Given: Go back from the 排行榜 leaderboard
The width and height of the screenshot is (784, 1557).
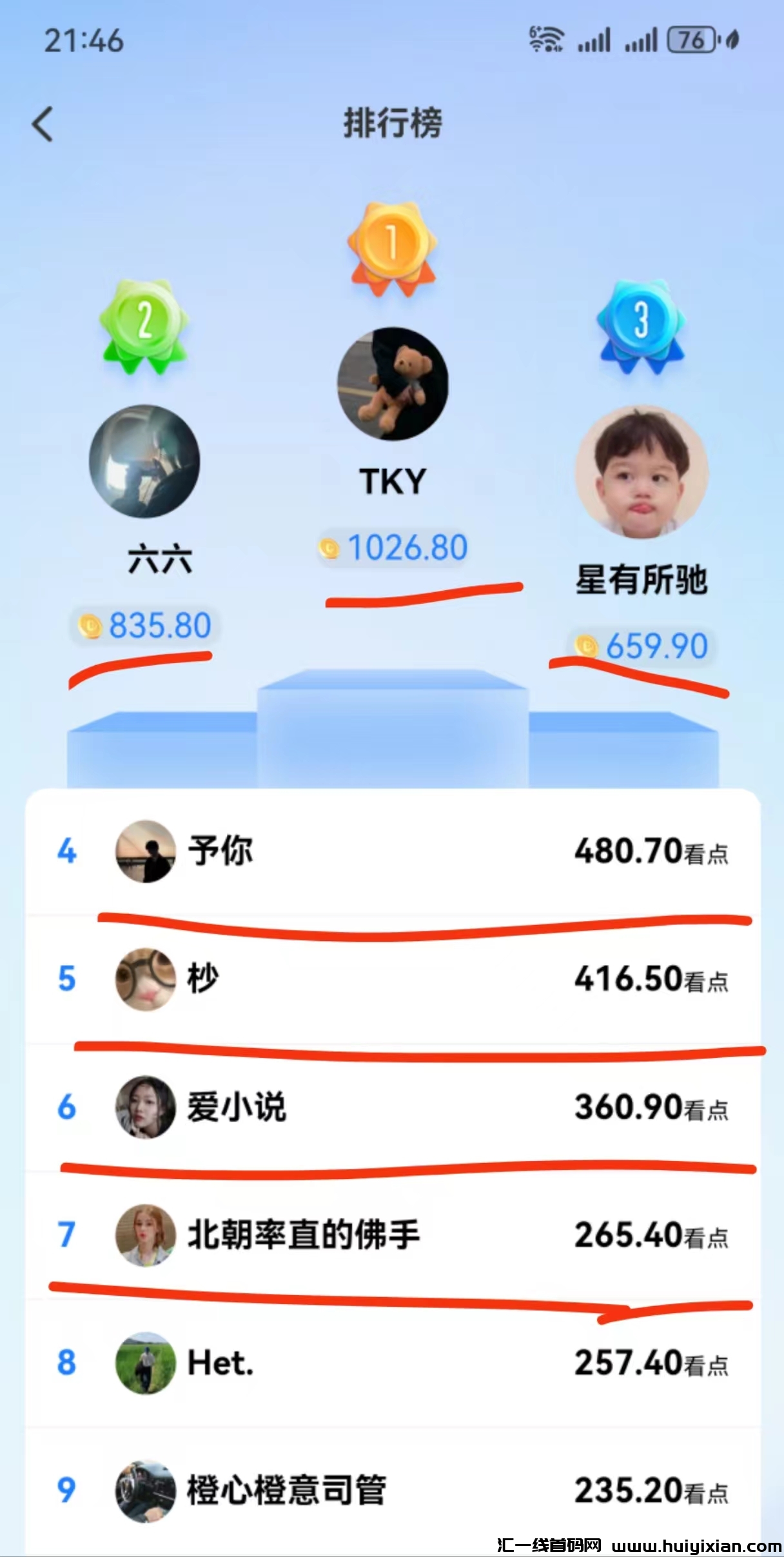Looking at the screenshot, I should coord(43,124).
